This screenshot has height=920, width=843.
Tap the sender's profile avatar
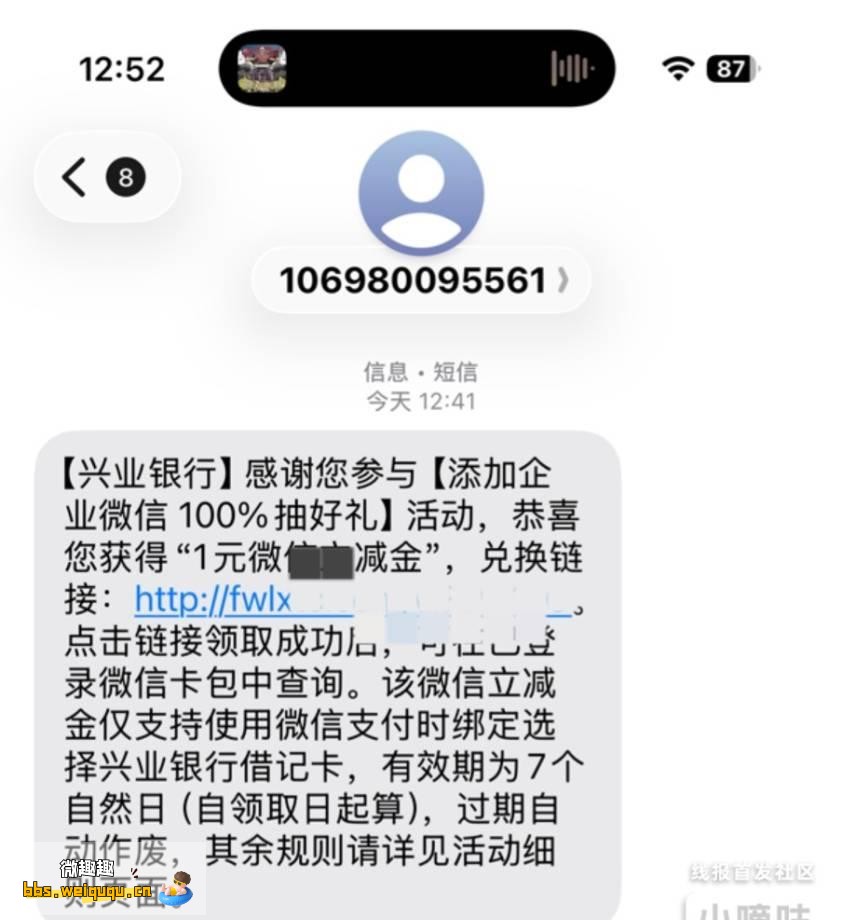coord(421,192)
